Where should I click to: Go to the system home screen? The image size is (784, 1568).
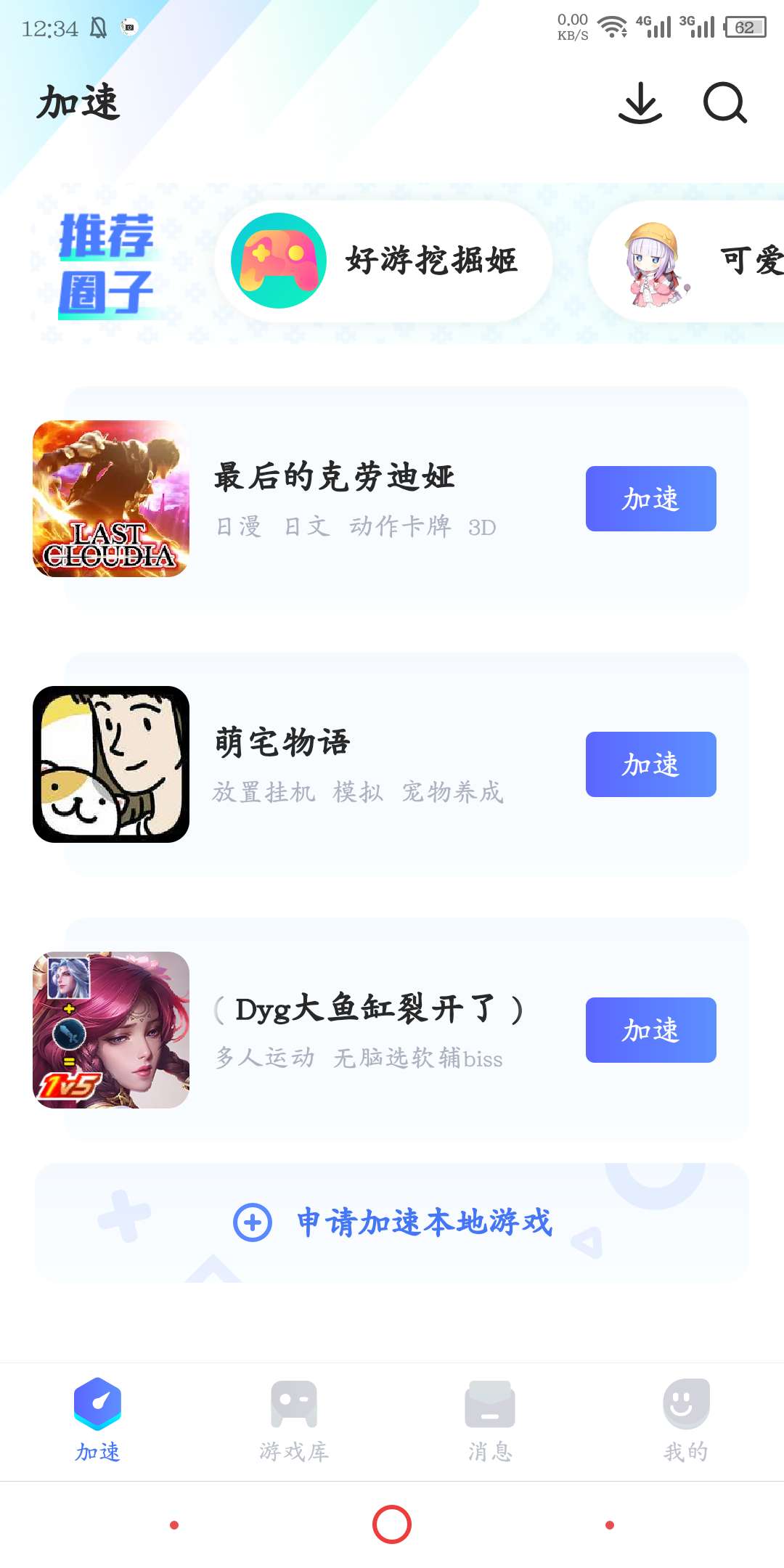pyautogui.click(x=392, y=1524)
